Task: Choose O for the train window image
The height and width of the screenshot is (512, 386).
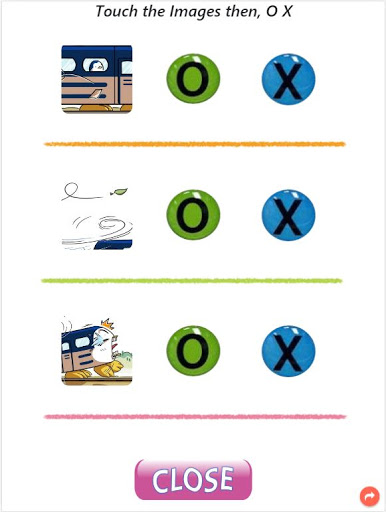Action: [x=193, y=79]
